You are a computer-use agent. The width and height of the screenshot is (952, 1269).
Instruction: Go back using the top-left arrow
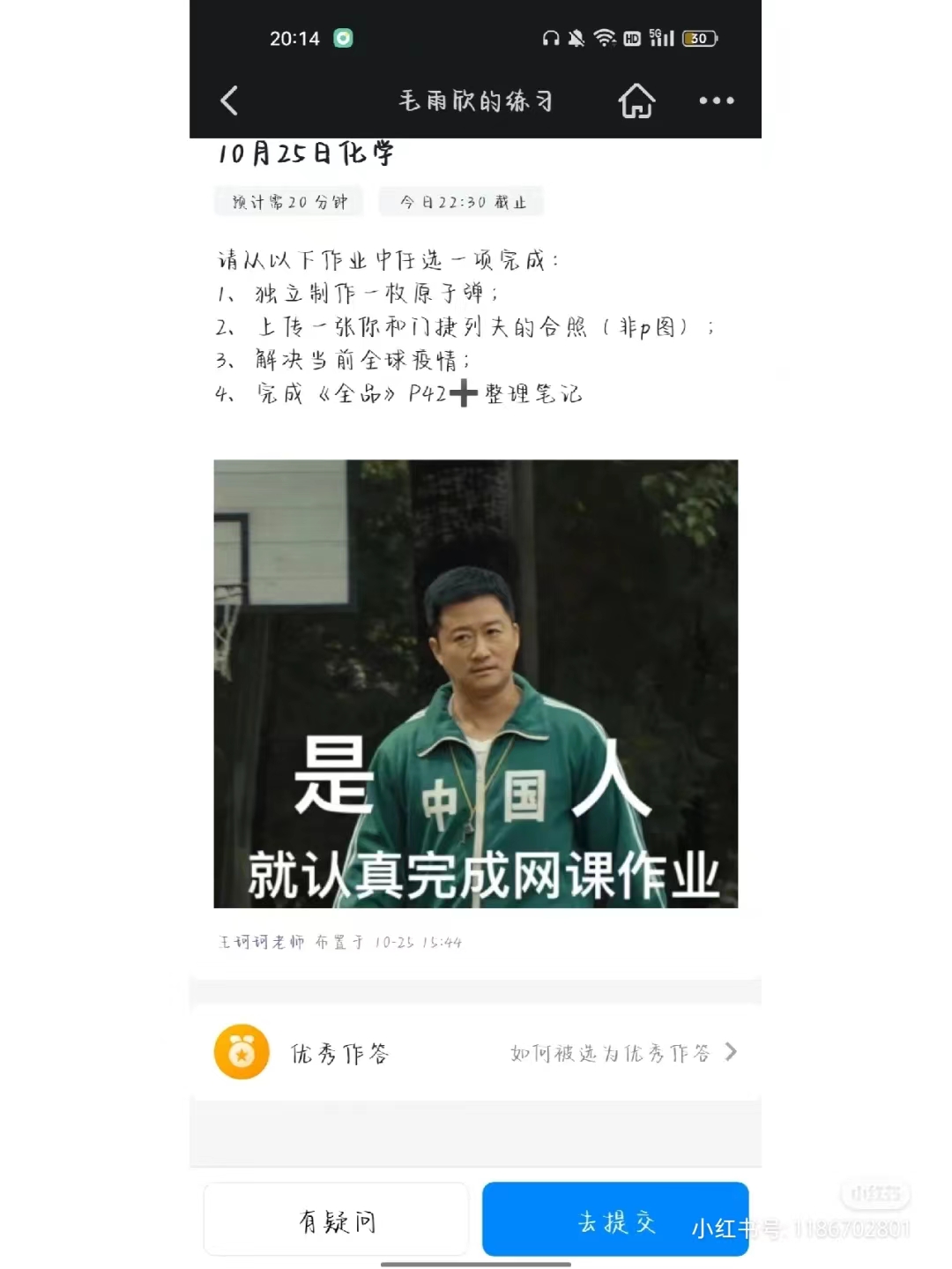229,101
